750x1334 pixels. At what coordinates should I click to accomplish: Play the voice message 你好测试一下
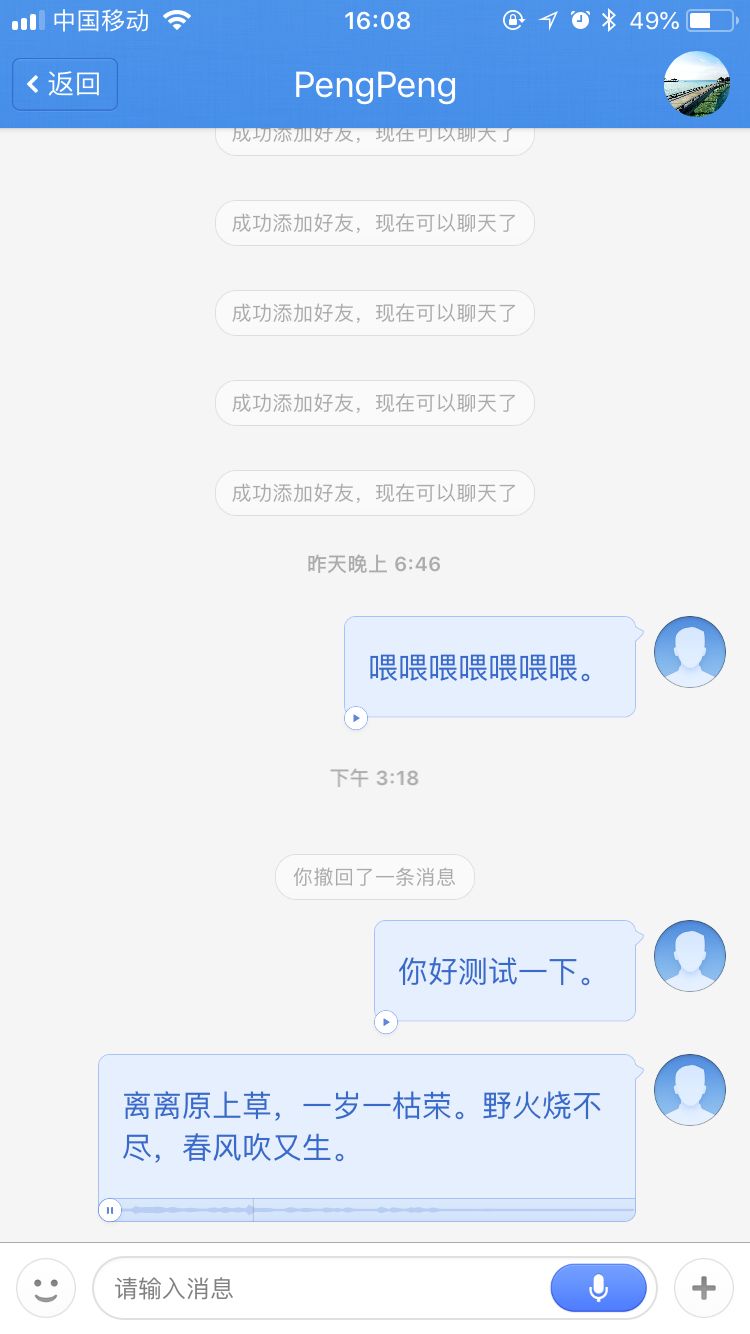click(x=385, y=1022)
